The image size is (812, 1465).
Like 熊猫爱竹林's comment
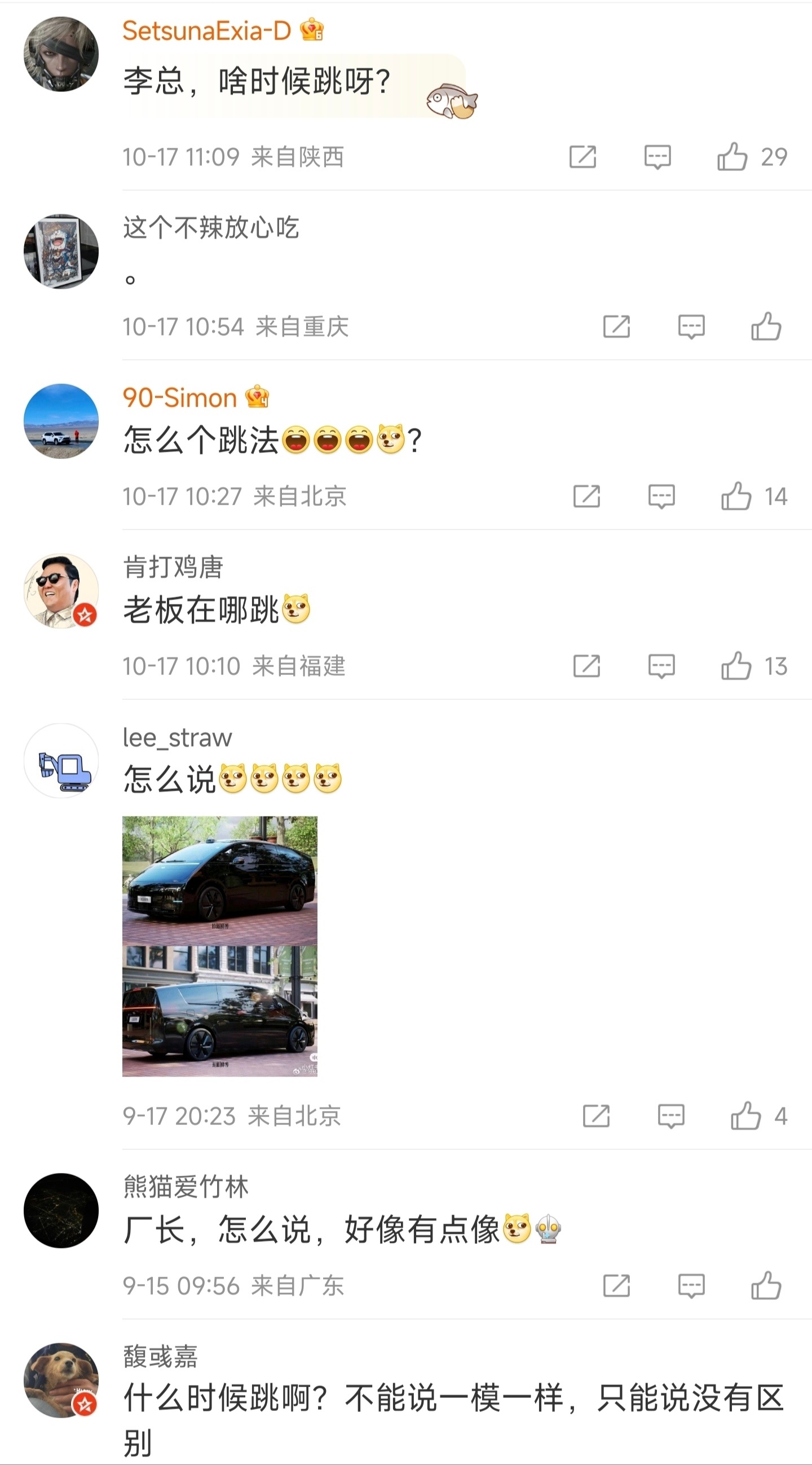766,1285
